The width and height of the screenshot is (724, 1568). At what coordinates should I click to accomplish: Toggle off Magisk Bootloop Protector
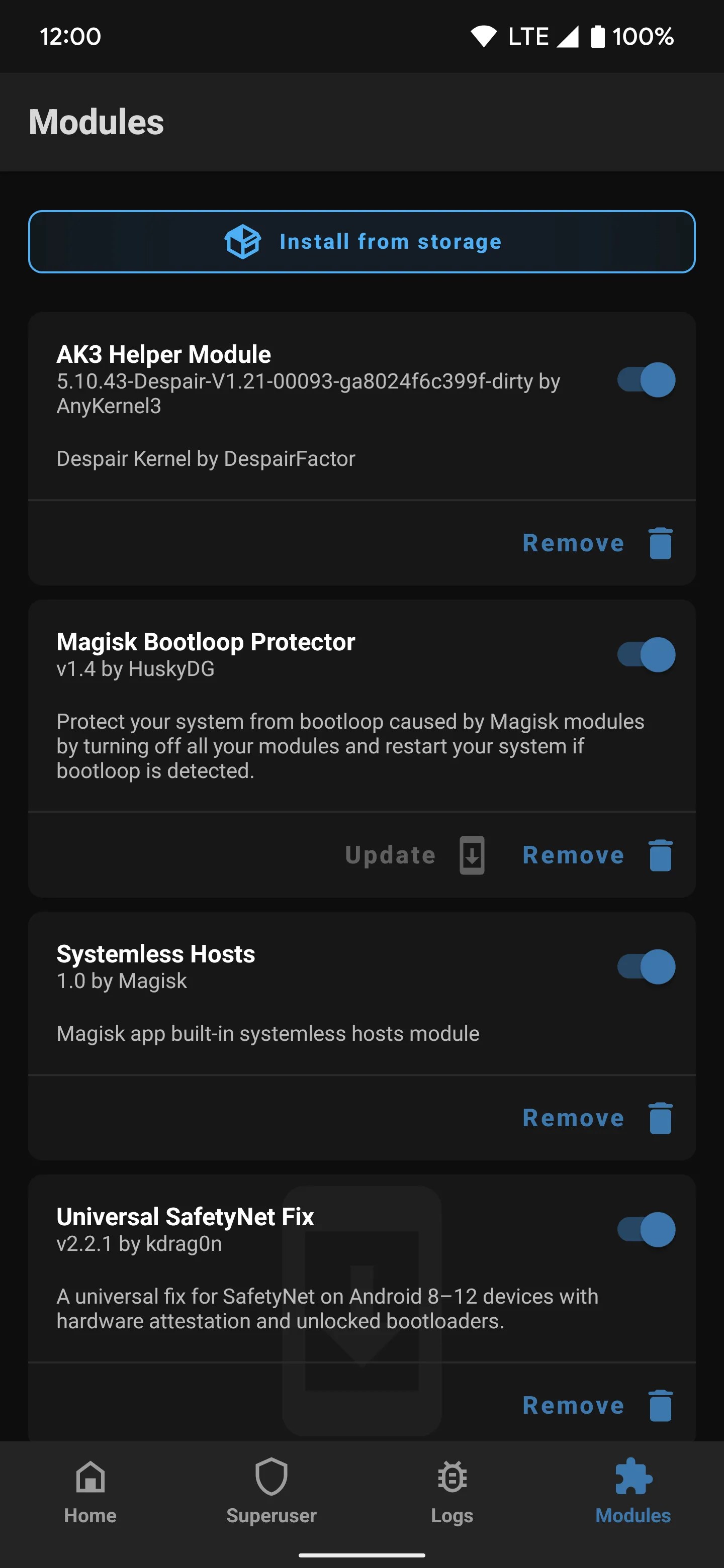[646, 654]
